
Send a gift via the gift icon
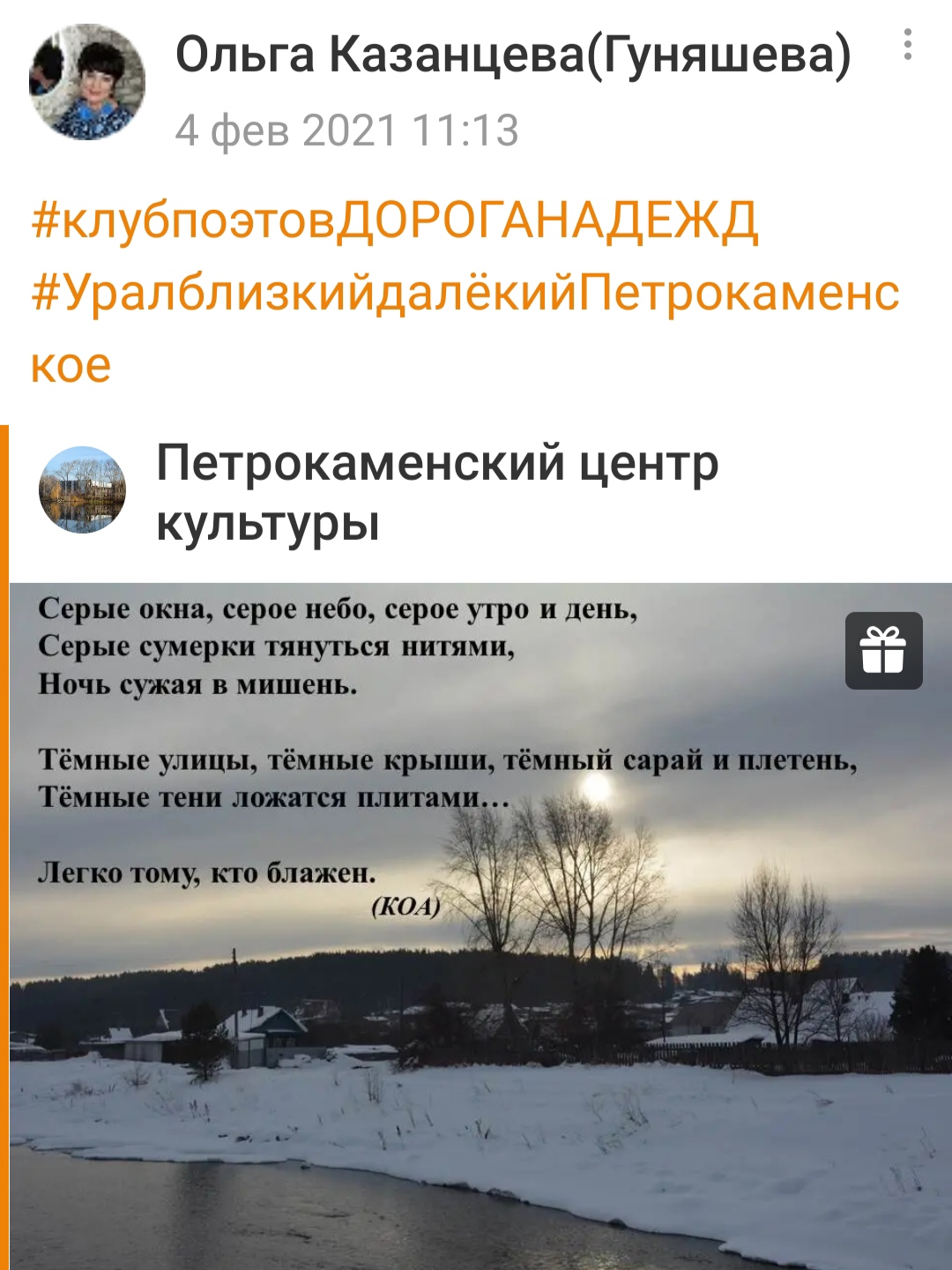[x=883, y=651]
